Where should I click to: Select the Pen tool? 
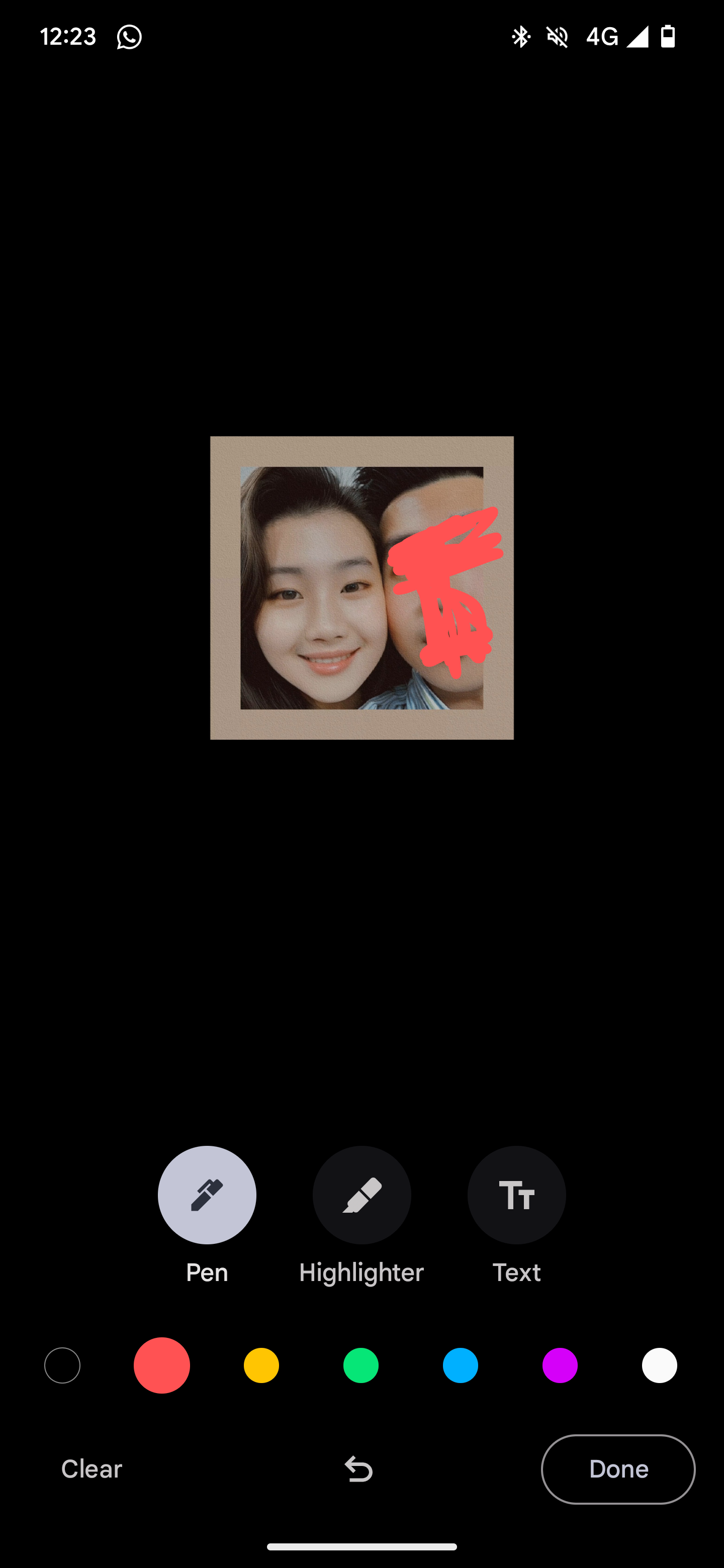(207, 1195)
